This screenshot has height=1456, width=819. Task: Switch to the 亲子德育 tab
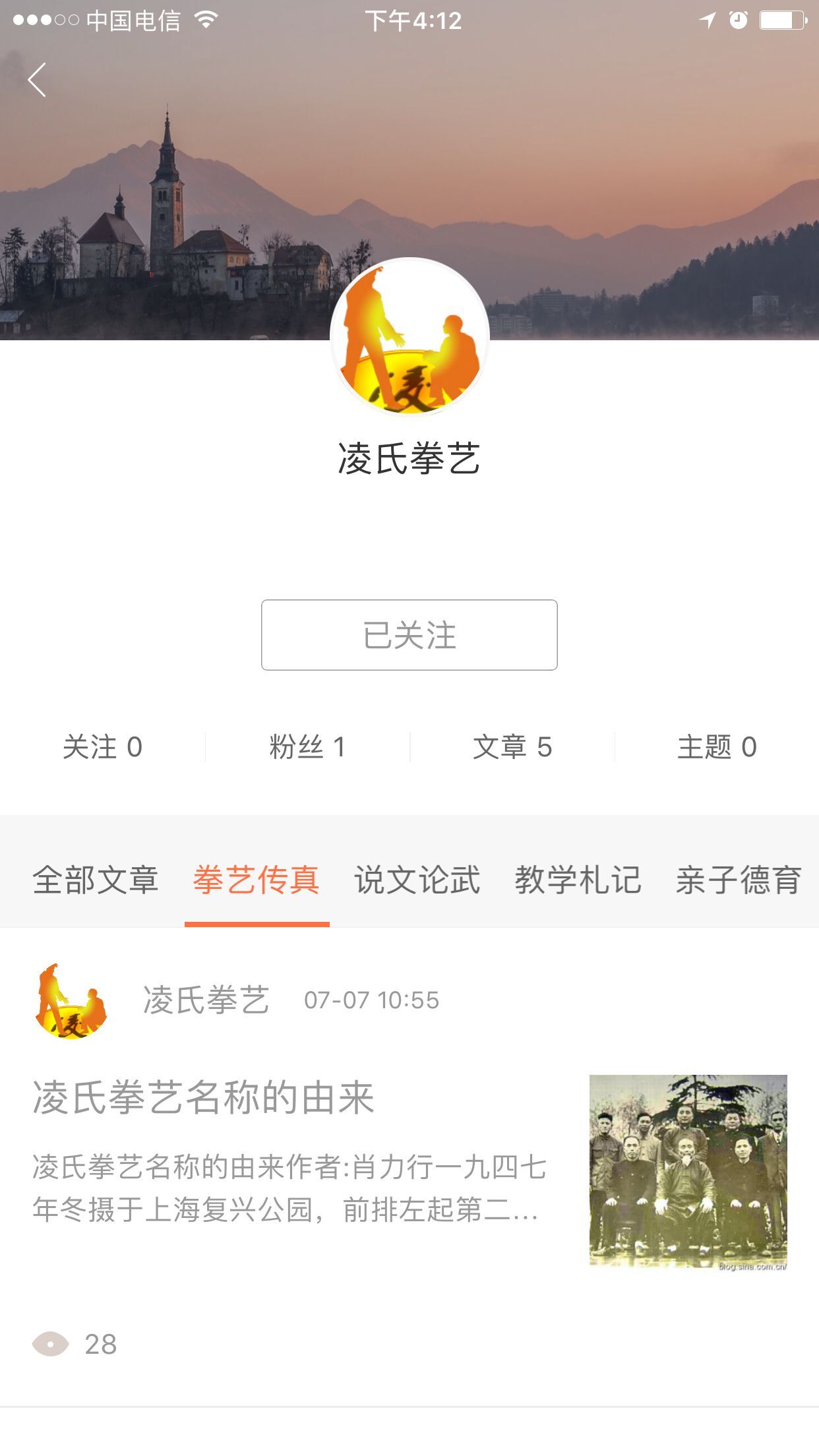(739, 880)
